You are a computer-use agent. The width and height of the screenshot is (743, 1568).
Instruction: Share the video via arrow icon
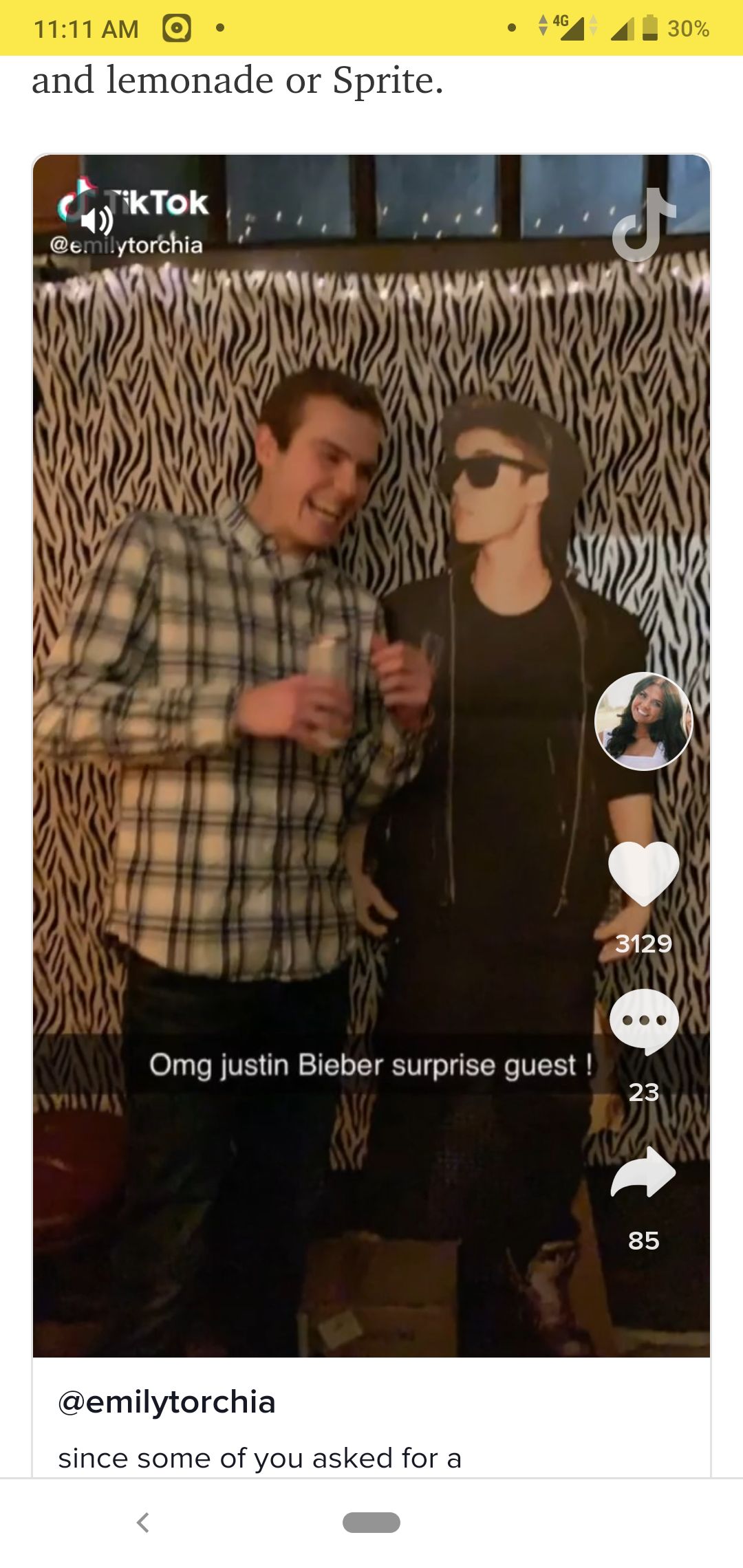(643, 1173)
